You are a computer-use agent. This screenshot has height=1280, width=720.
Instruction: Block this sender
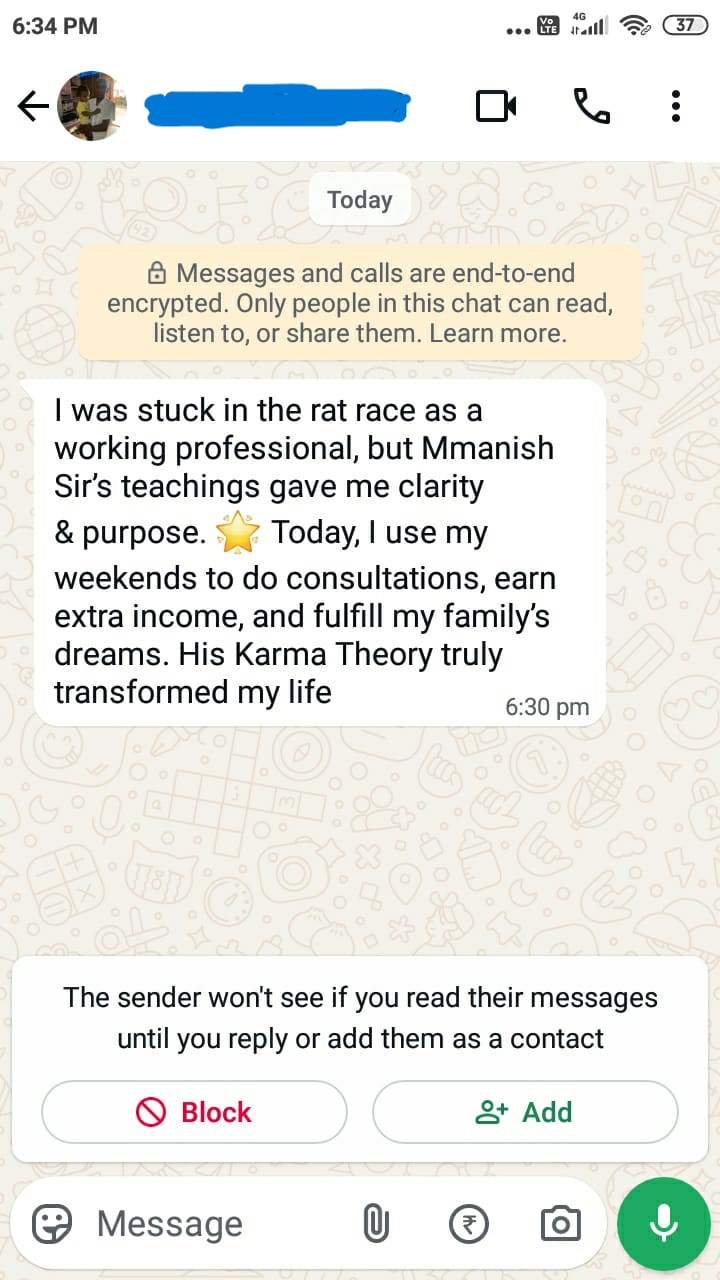pyautogui.click(x=194, y=1112)
